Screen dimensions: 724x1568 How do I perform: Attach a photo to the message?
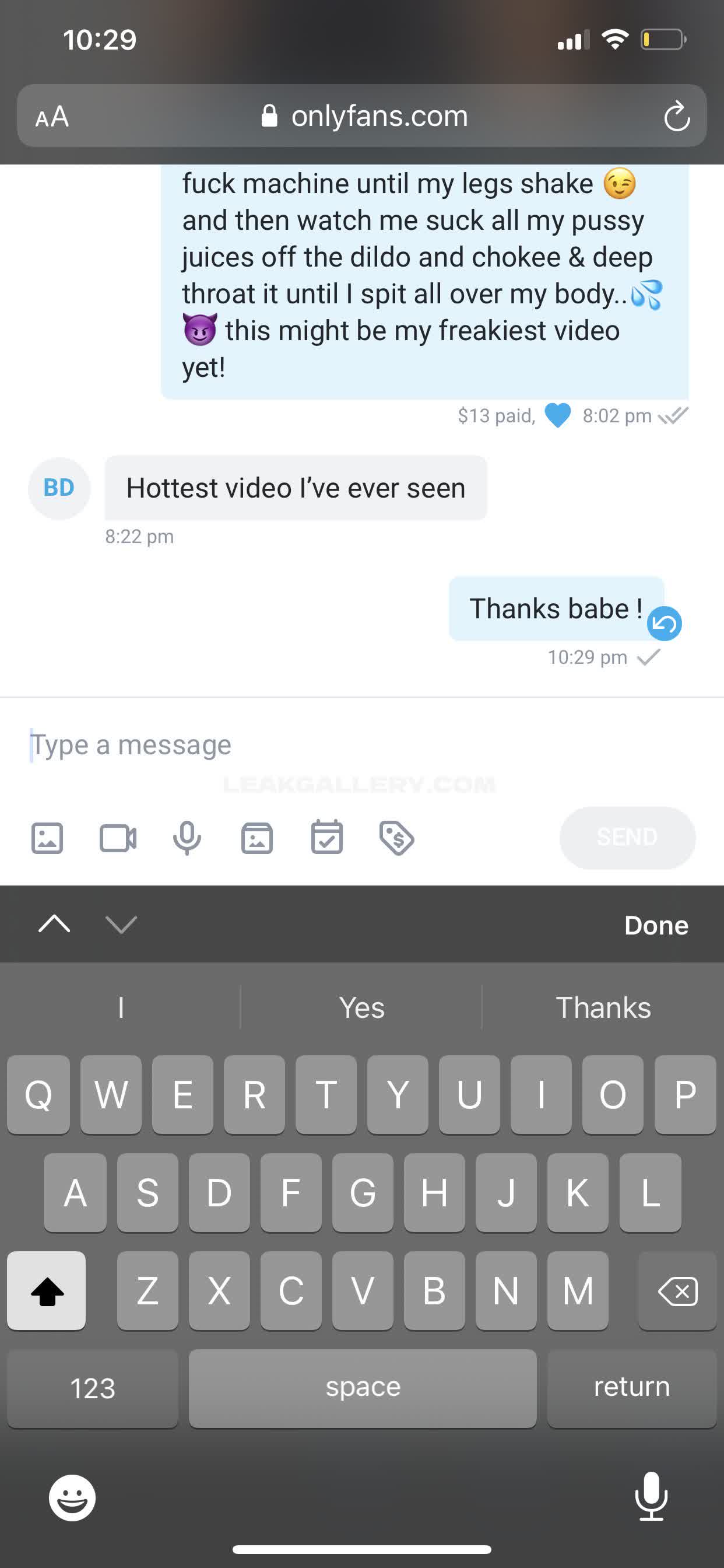click(47, 838)
